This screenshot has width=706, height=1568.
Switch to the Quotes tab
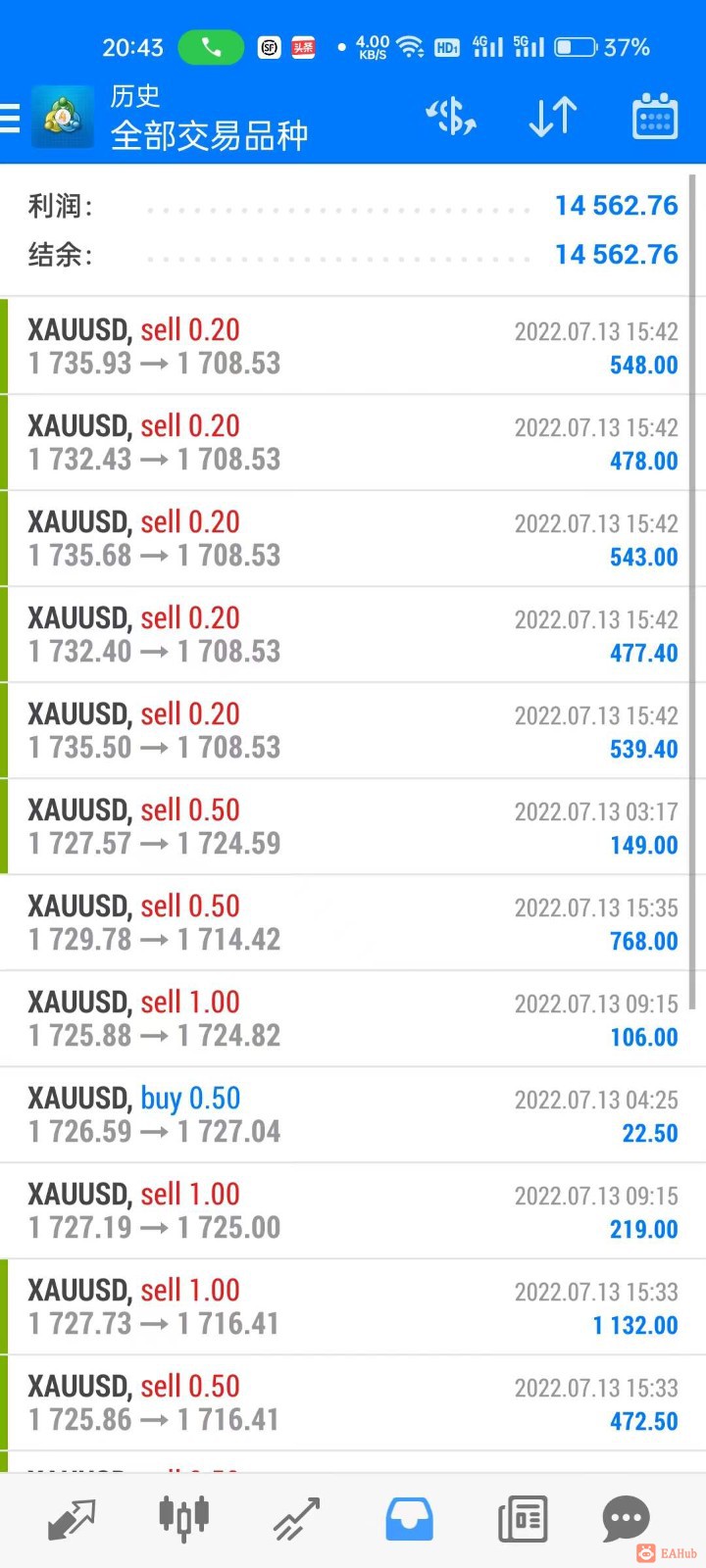(72, 1520)
